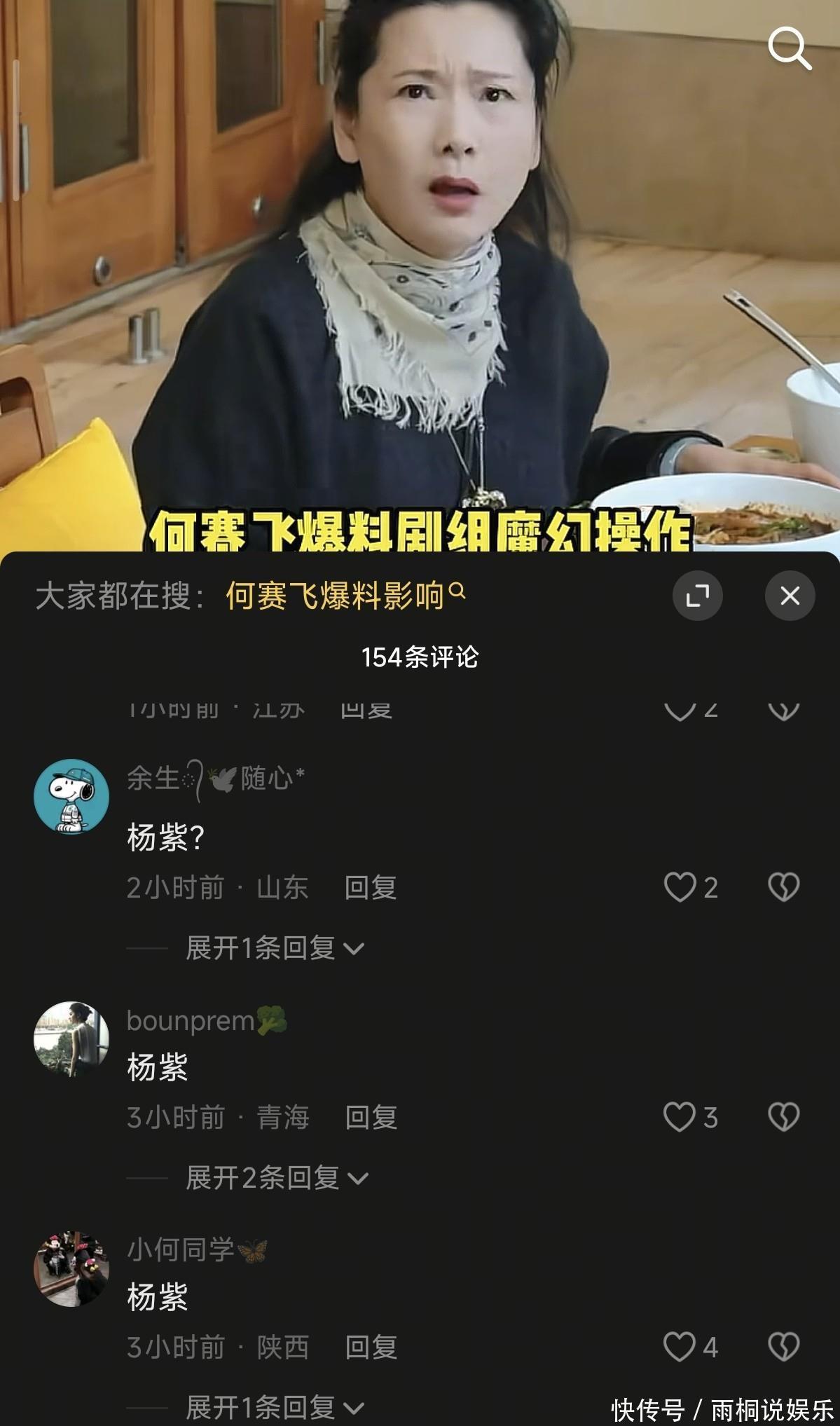
Task: Dislike 小何同学's comment
Action: pos(783,1347)
